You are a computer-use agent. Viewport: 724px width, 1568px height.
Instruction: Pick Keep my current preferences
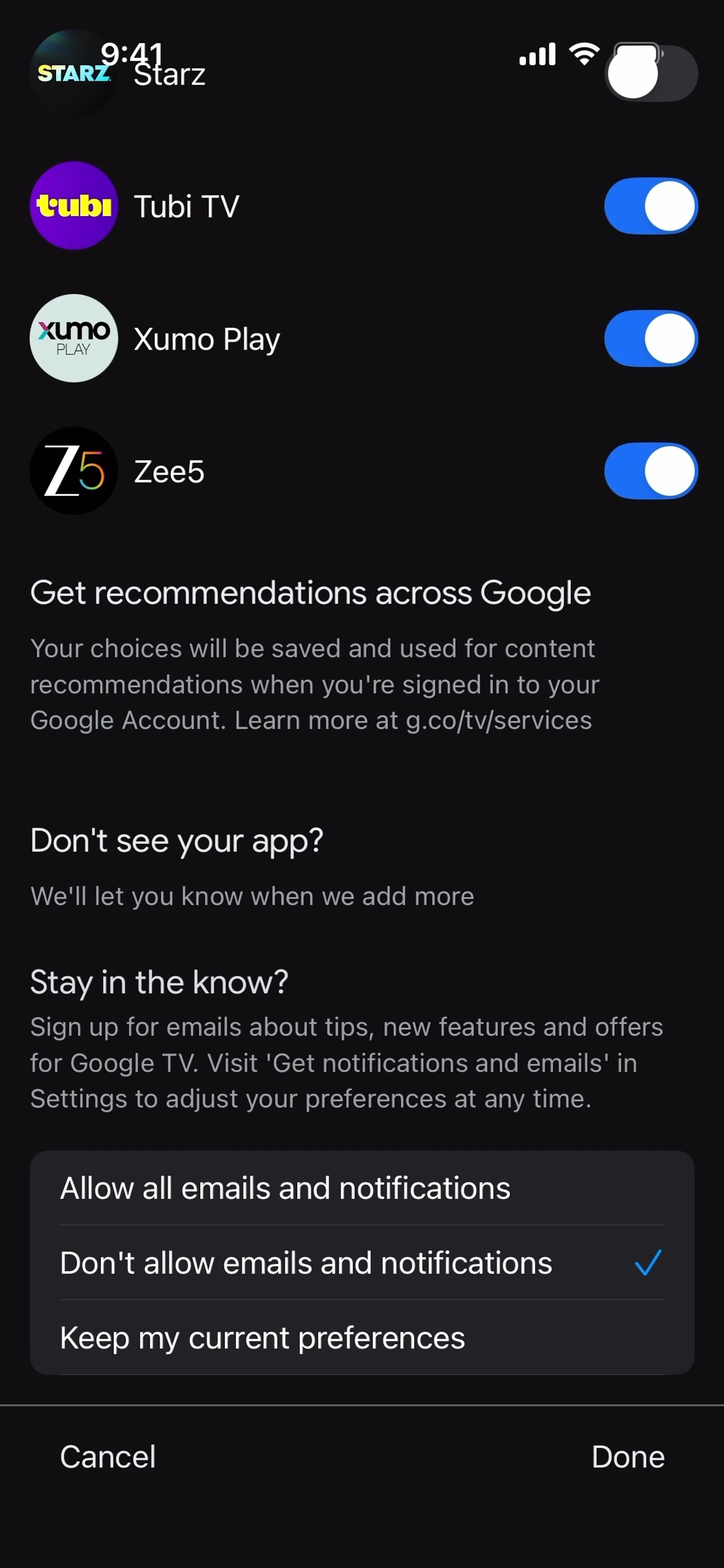362,1337
